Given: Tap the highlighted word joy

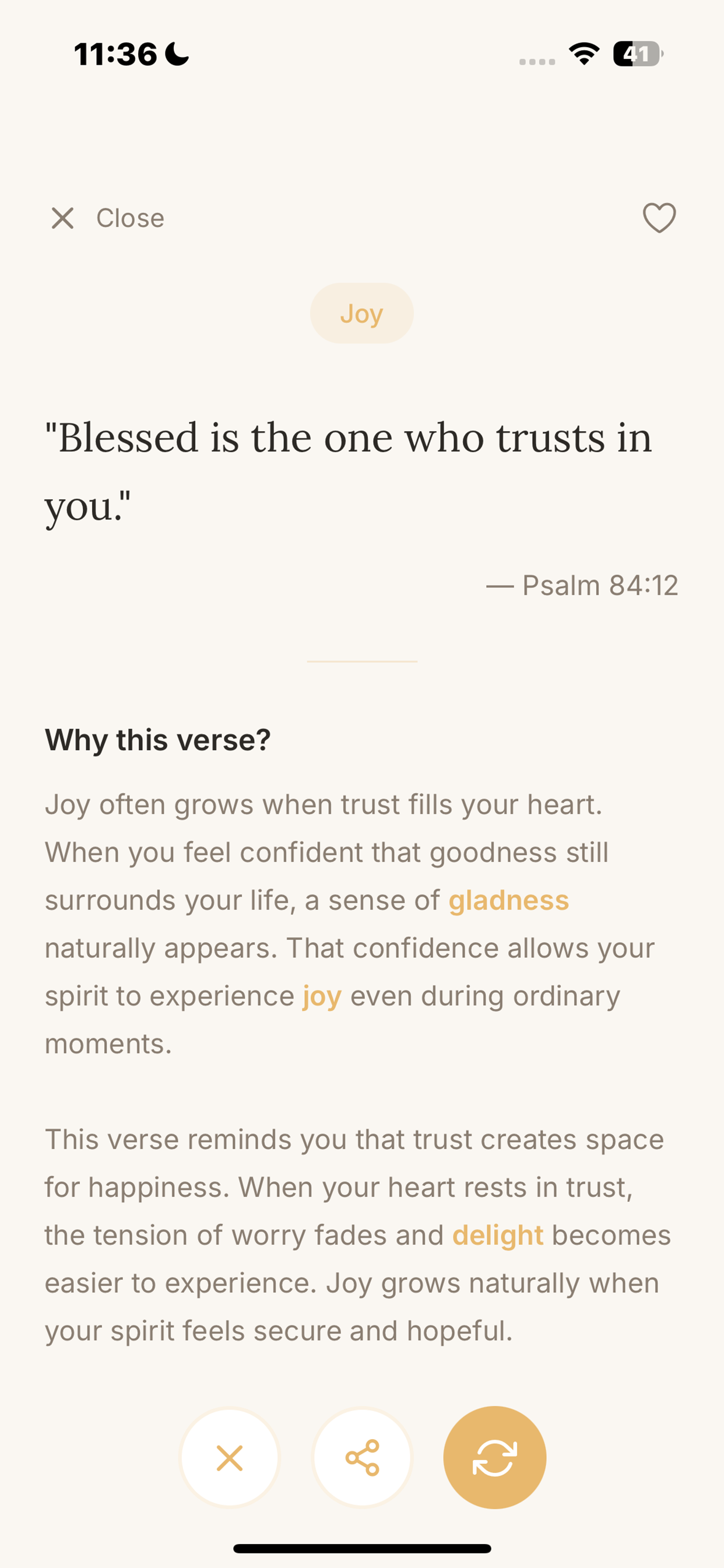Looking at the screenshot, I should click(x=323, y=996).
